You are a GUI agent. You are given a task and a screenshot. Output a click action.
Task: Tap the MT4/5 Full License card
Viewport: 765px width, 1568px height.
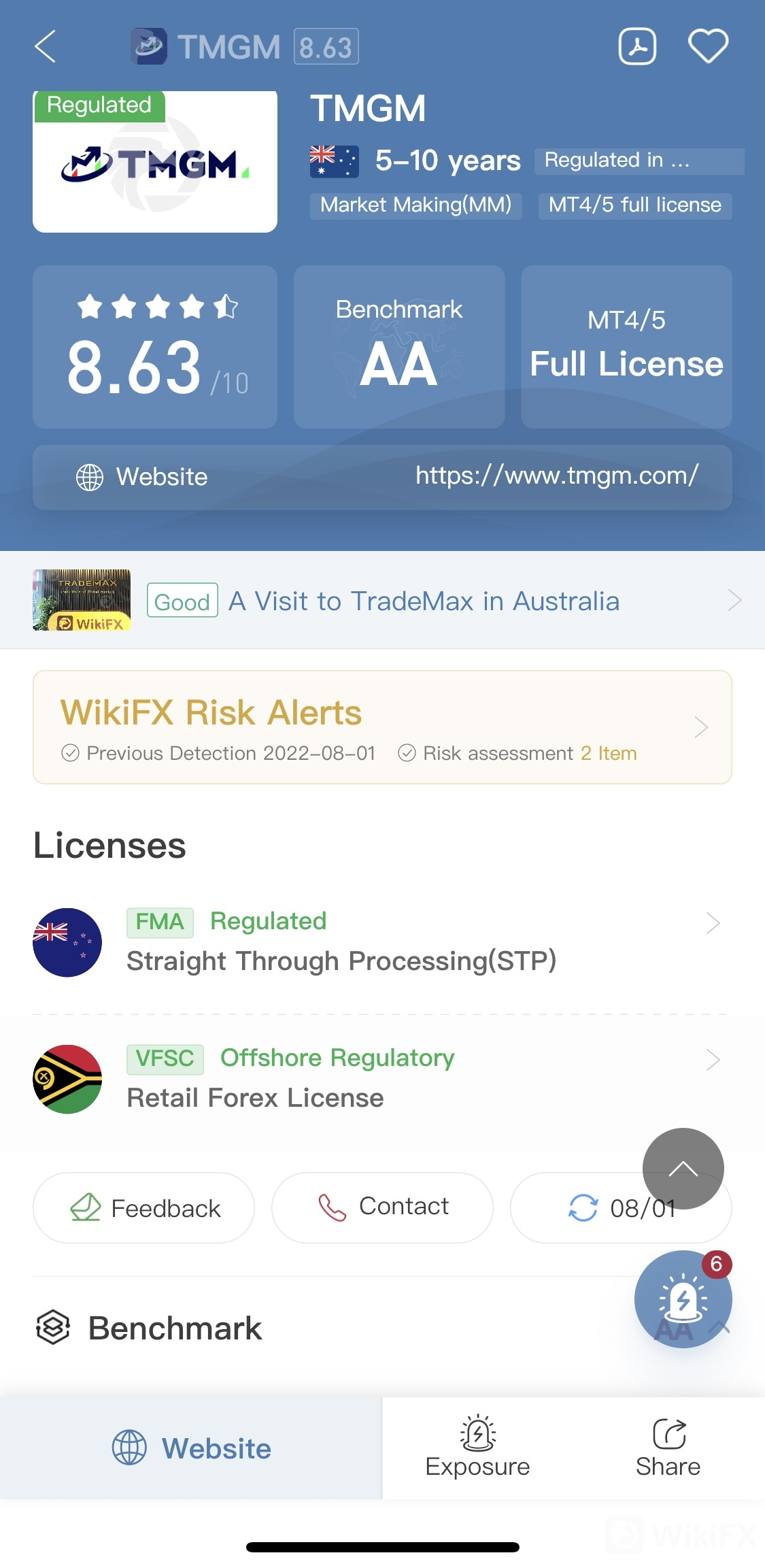pos(626,347)
